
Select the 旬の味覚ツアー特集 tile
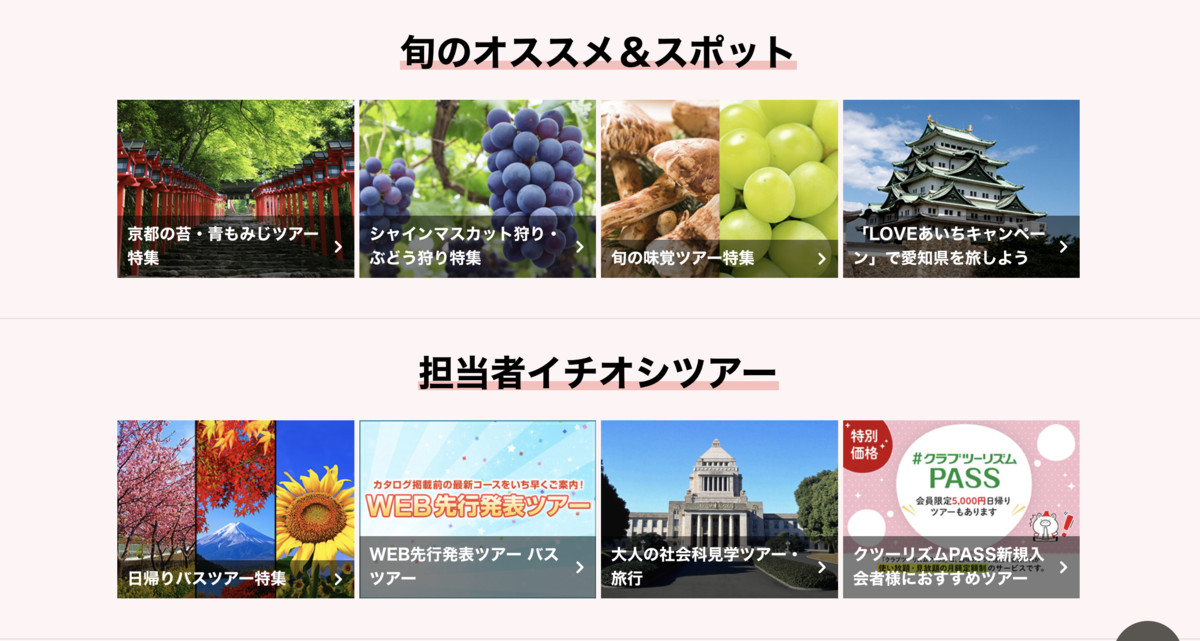point(719,189)
